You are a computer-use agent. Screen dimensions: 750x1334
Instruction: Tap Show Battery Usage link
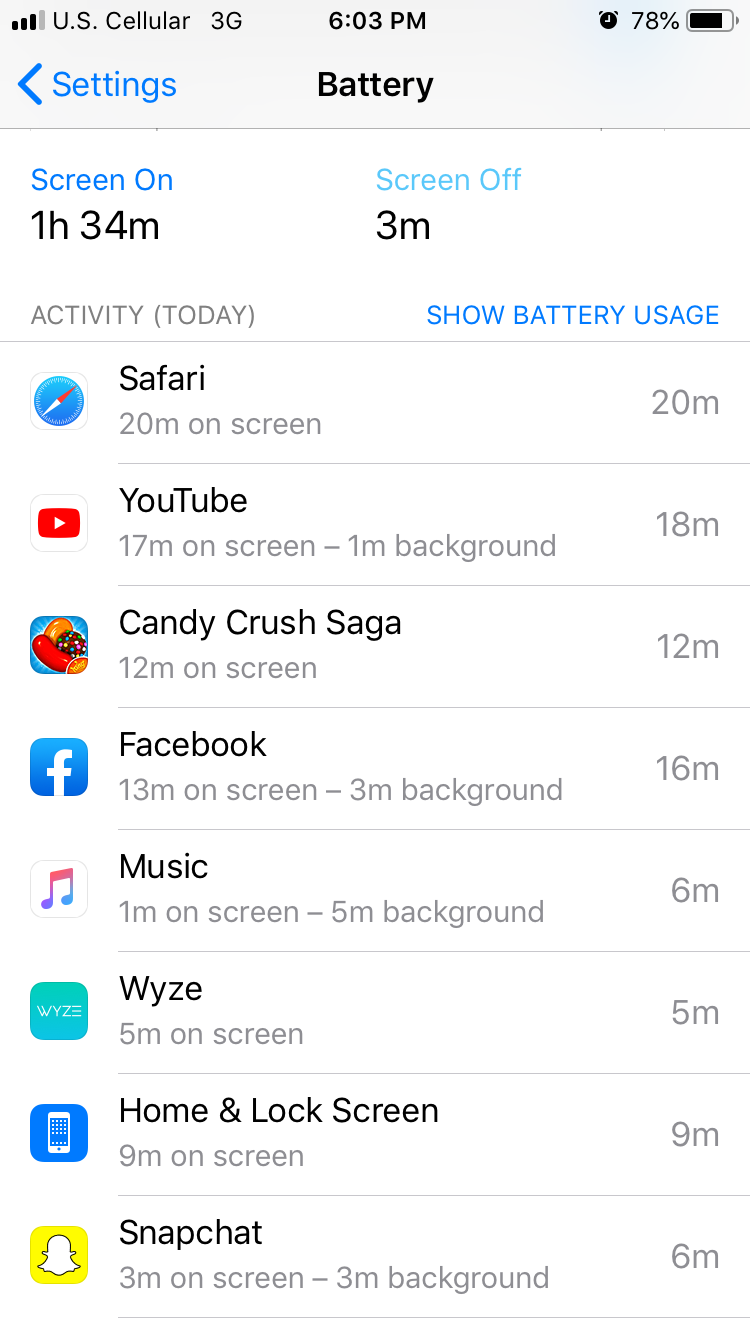pos(572,315)
